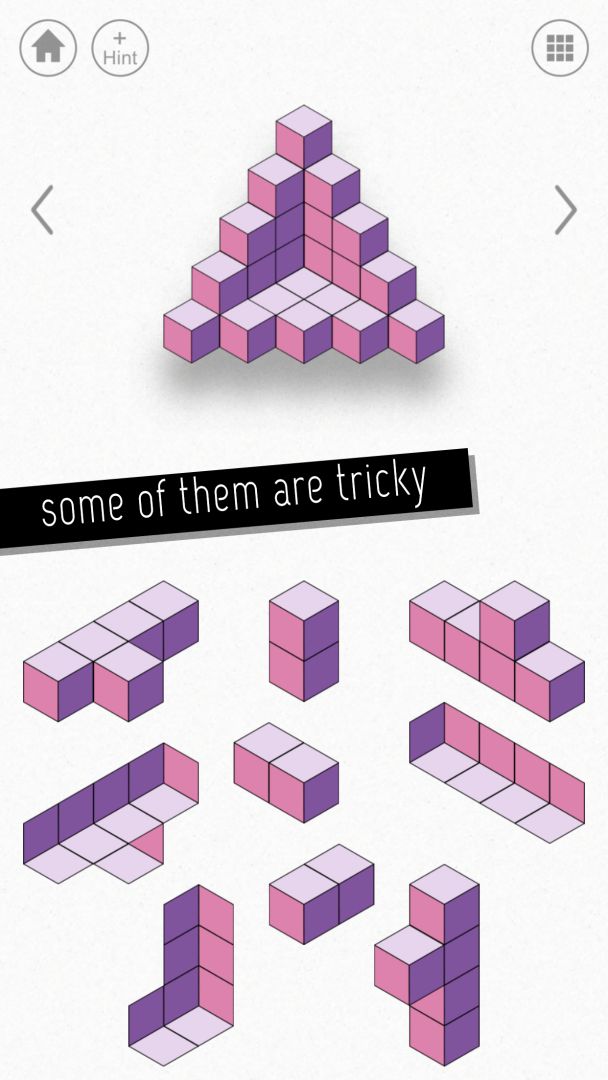This screenshot has width=608, height=1080.
Task: Request a hint for this puzzle
Action: (x=120, y=47)
